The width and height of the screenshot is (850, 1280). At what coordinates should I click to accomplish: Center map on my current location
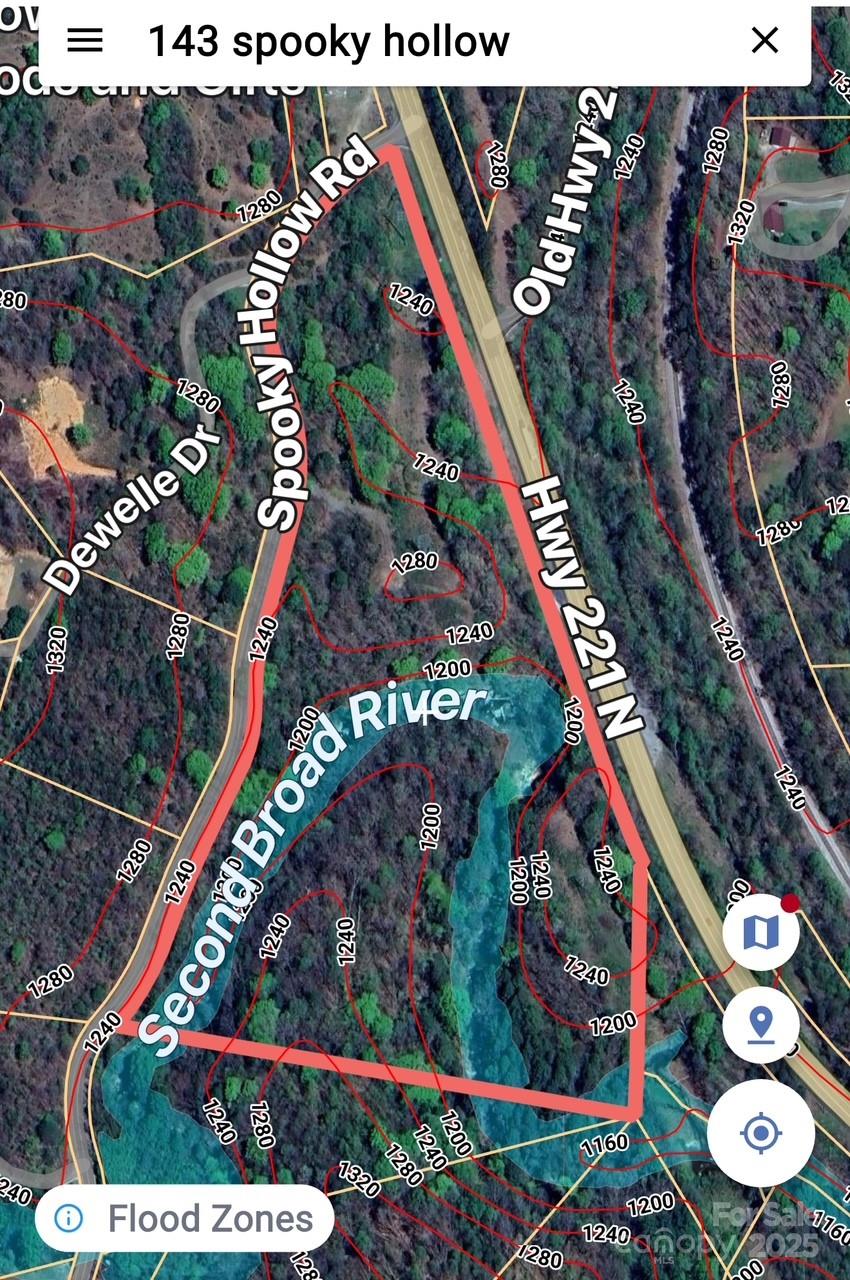pos(761,1133)
